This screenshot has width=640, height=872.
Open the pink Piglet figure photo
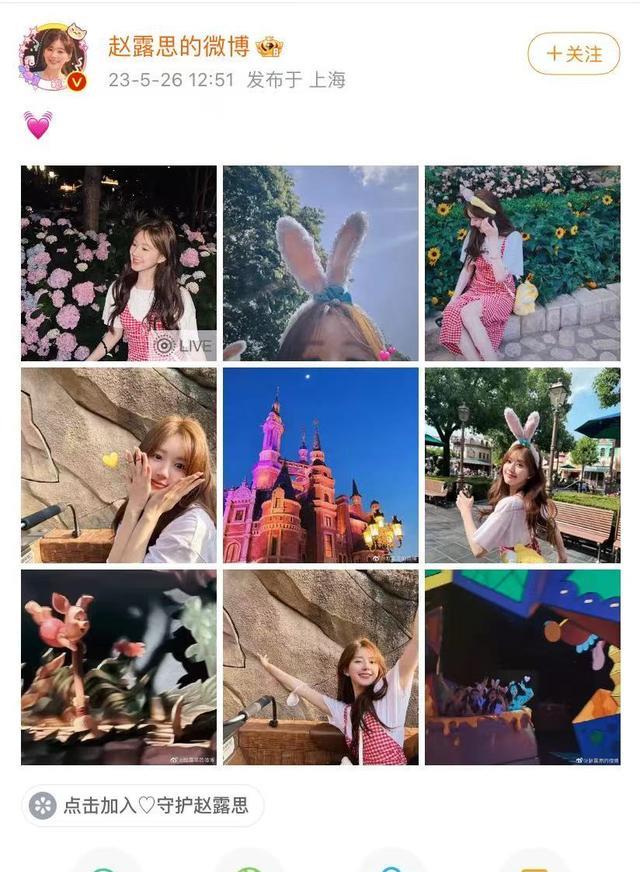coord(118,667)
